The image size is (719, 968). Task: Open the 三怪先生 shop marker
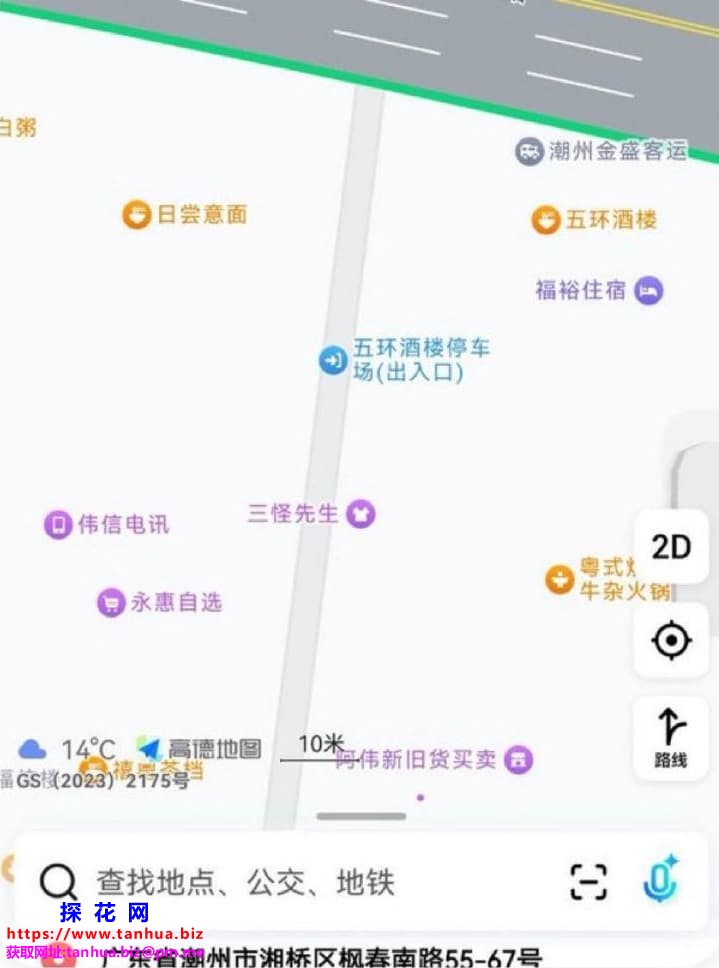pyautogui.click(x=361, y=514)
